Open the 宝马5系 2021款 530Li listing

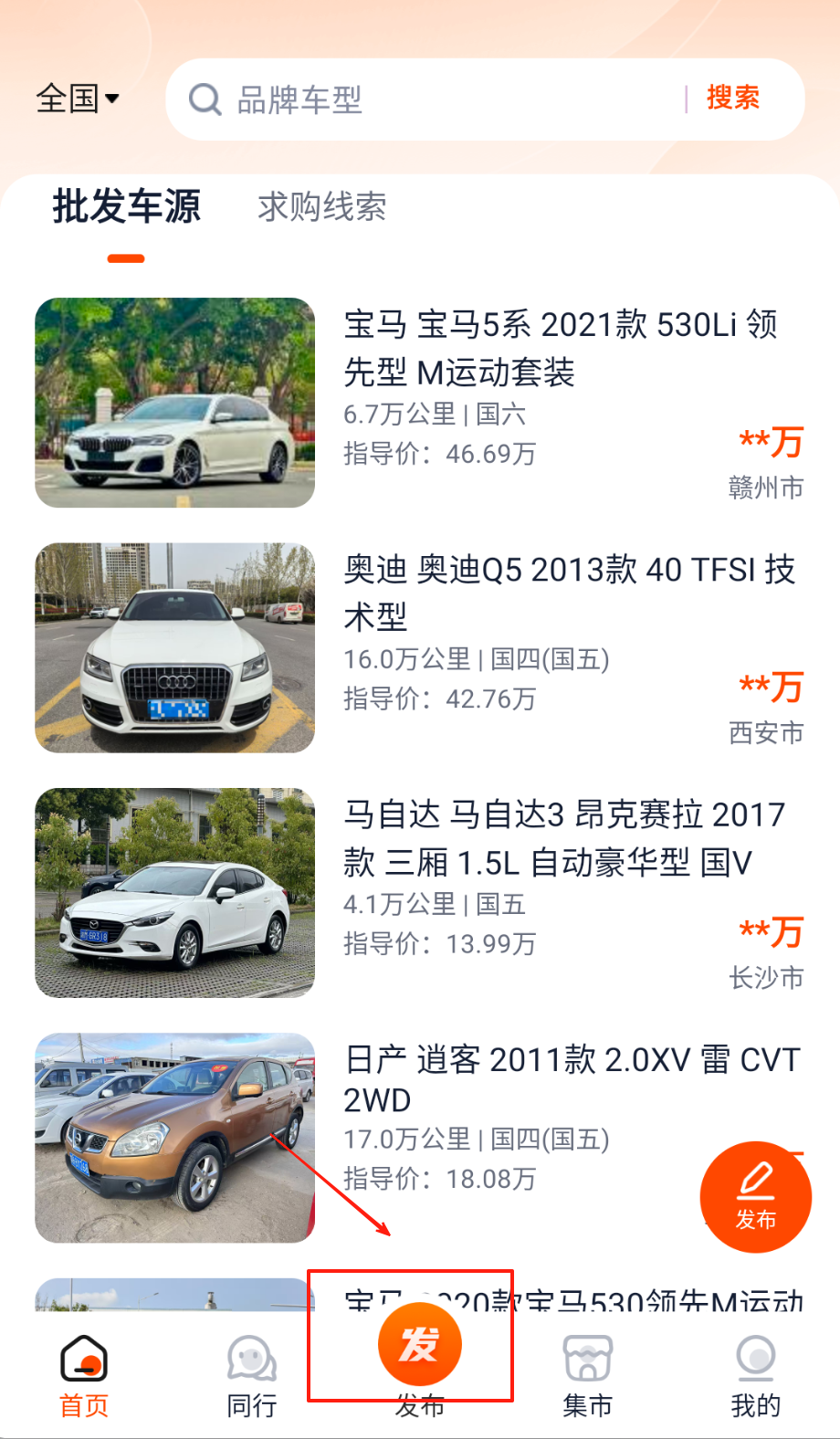click(559, 349)
